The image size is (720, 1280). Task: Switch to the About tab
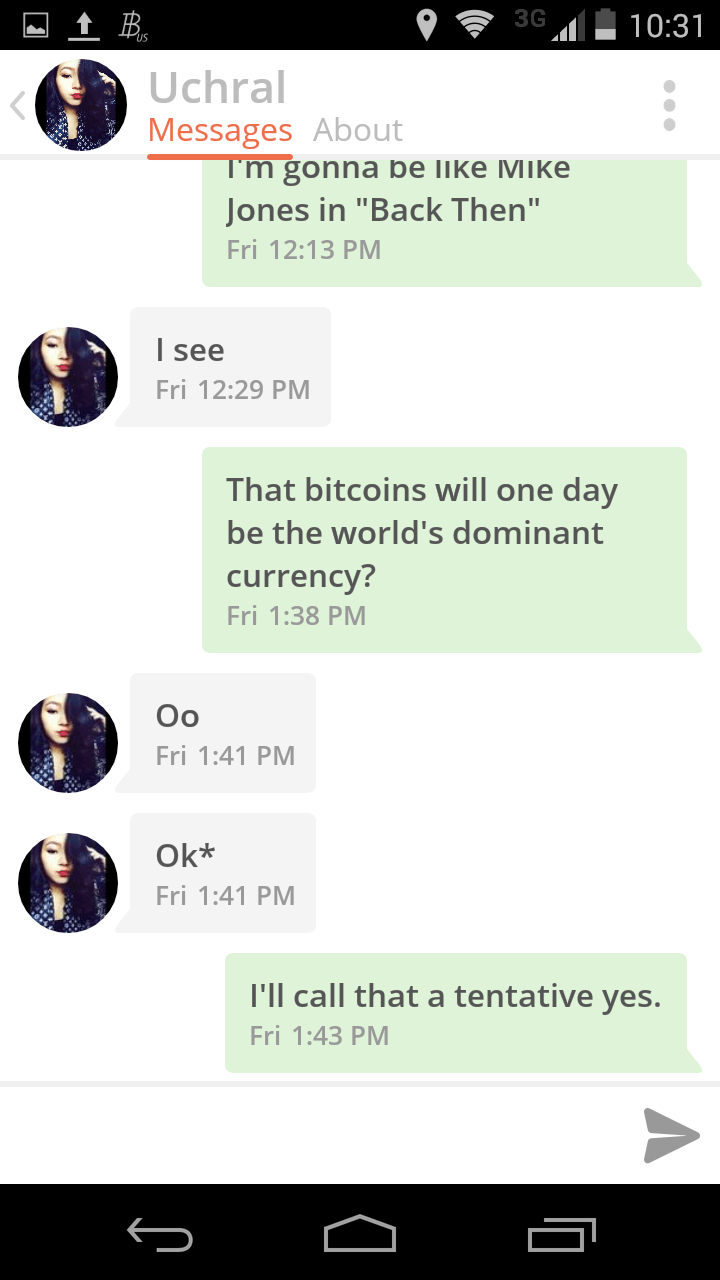pos(357,130)
